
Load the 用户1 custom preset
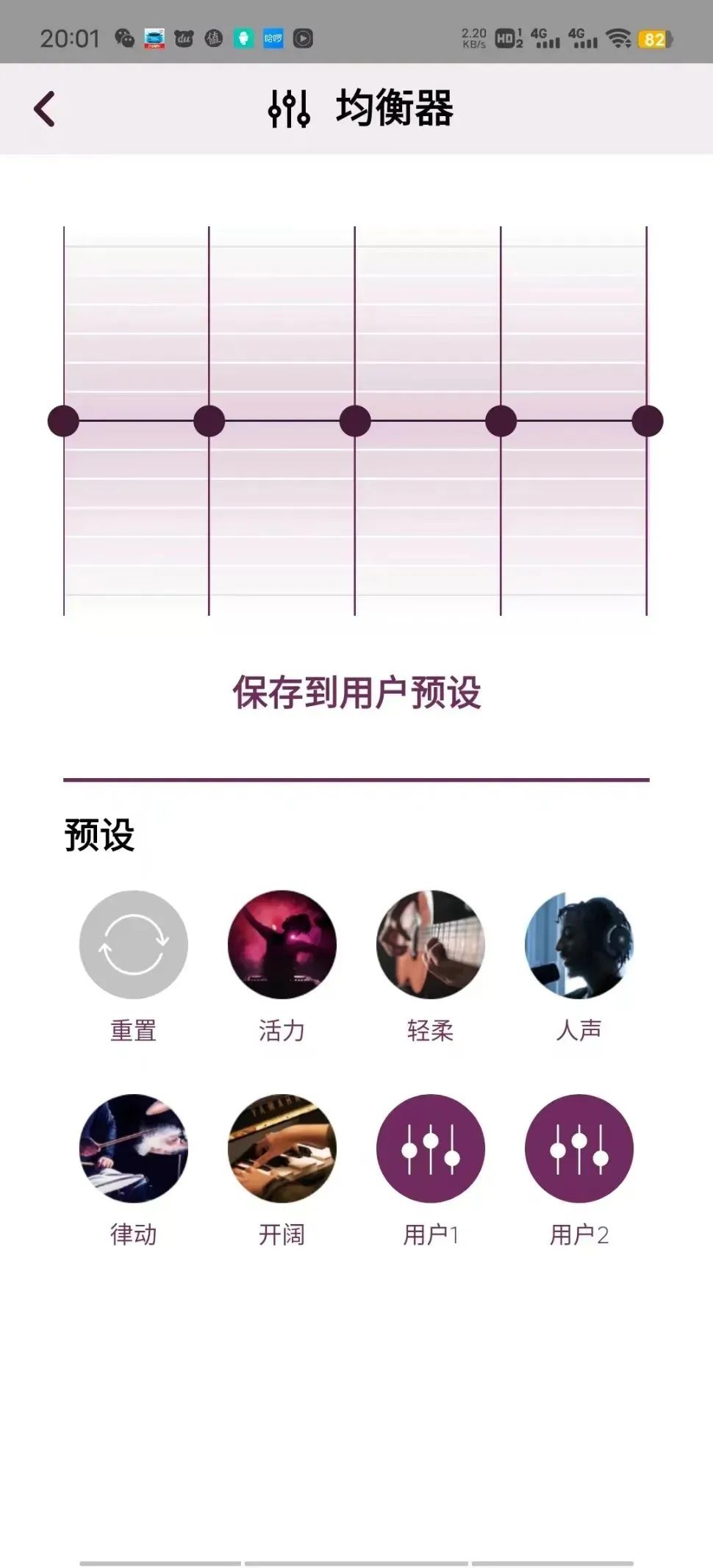[431, 1148]
